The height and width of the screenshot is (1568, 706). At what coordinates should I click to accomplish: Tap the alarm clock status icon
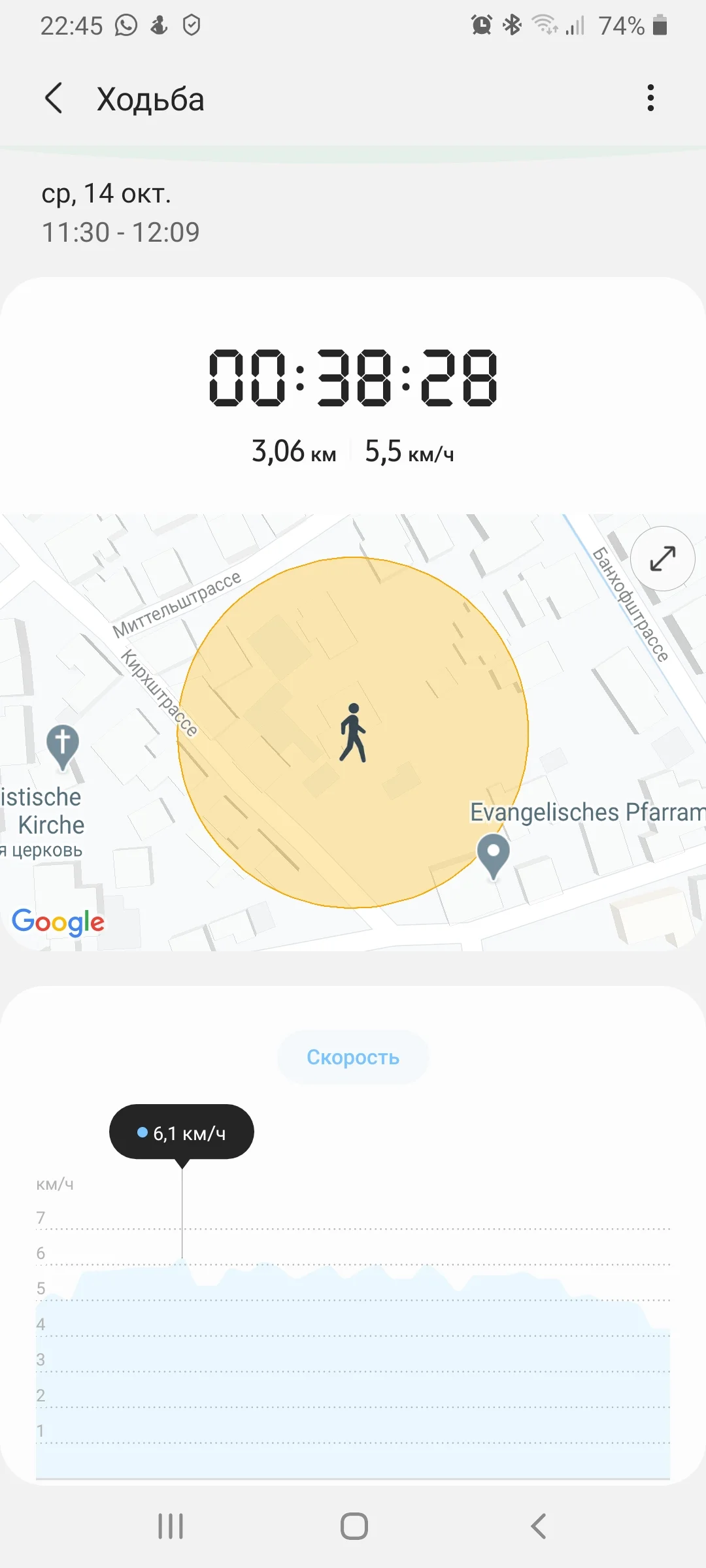(x=481, y=25)
